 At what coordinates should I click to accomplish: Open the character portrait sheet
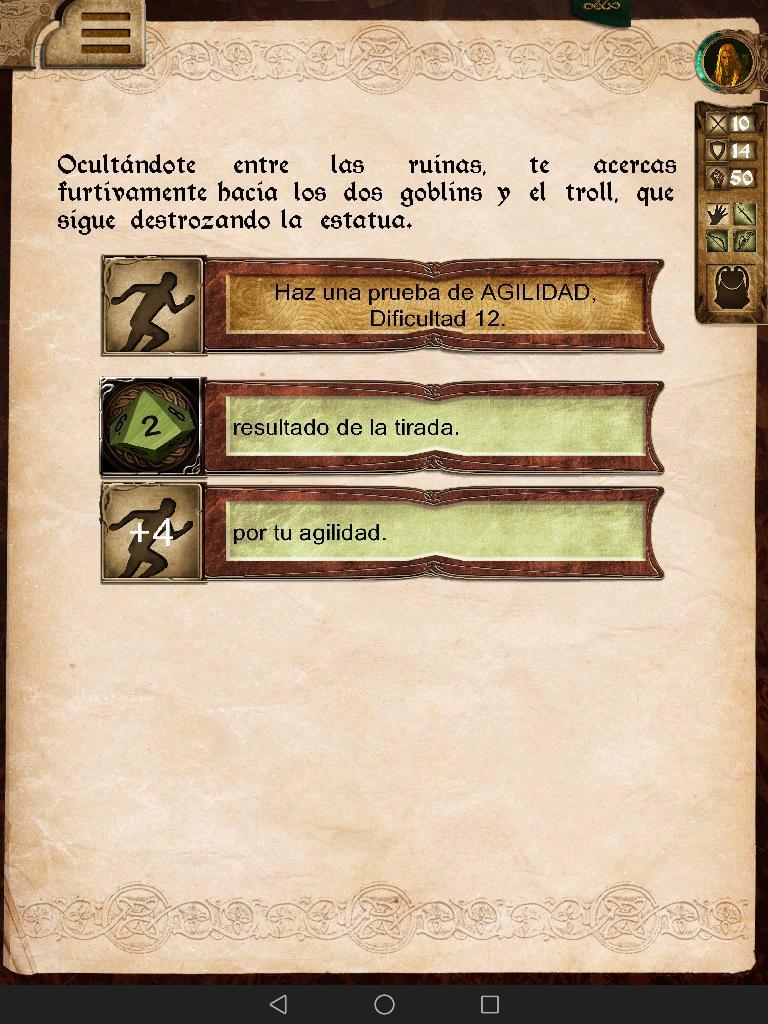726,61
